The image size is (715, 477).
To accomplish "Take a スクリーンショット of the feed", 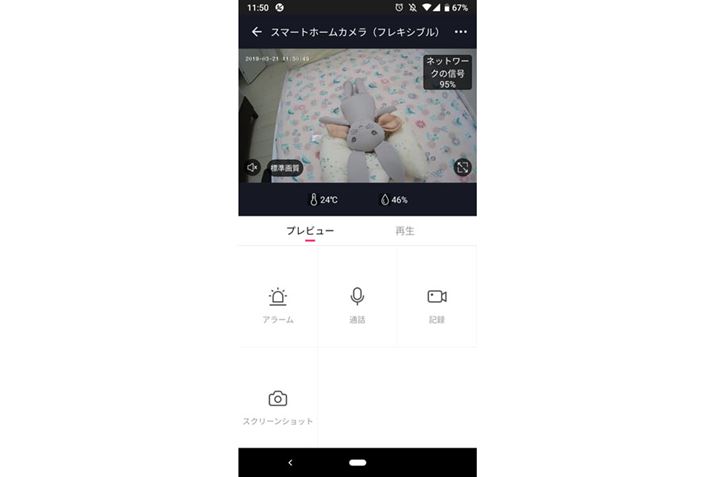I will point(278,405).
